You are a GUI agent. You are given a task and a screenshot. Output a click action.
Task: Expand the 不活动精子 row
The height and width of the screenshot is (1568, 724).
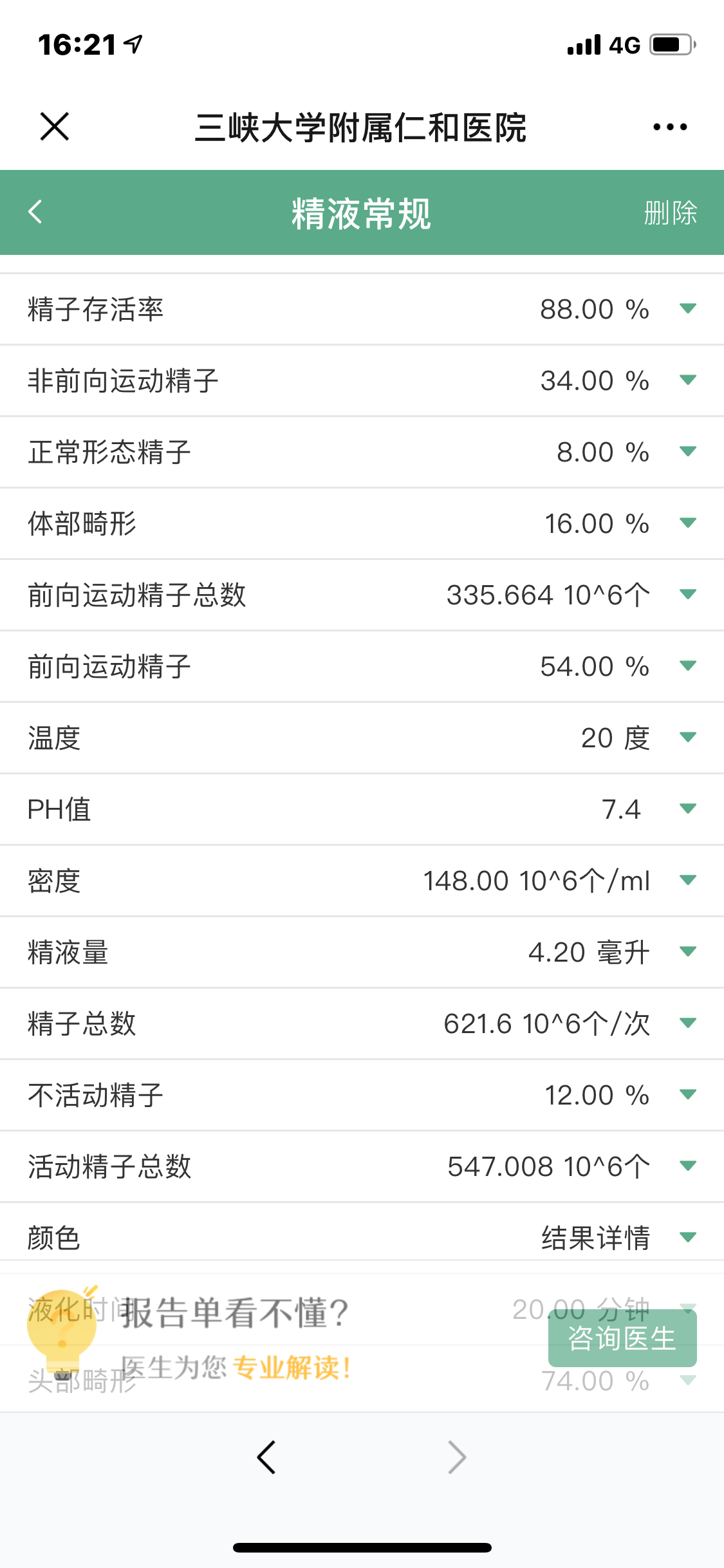click(362, 1095)
